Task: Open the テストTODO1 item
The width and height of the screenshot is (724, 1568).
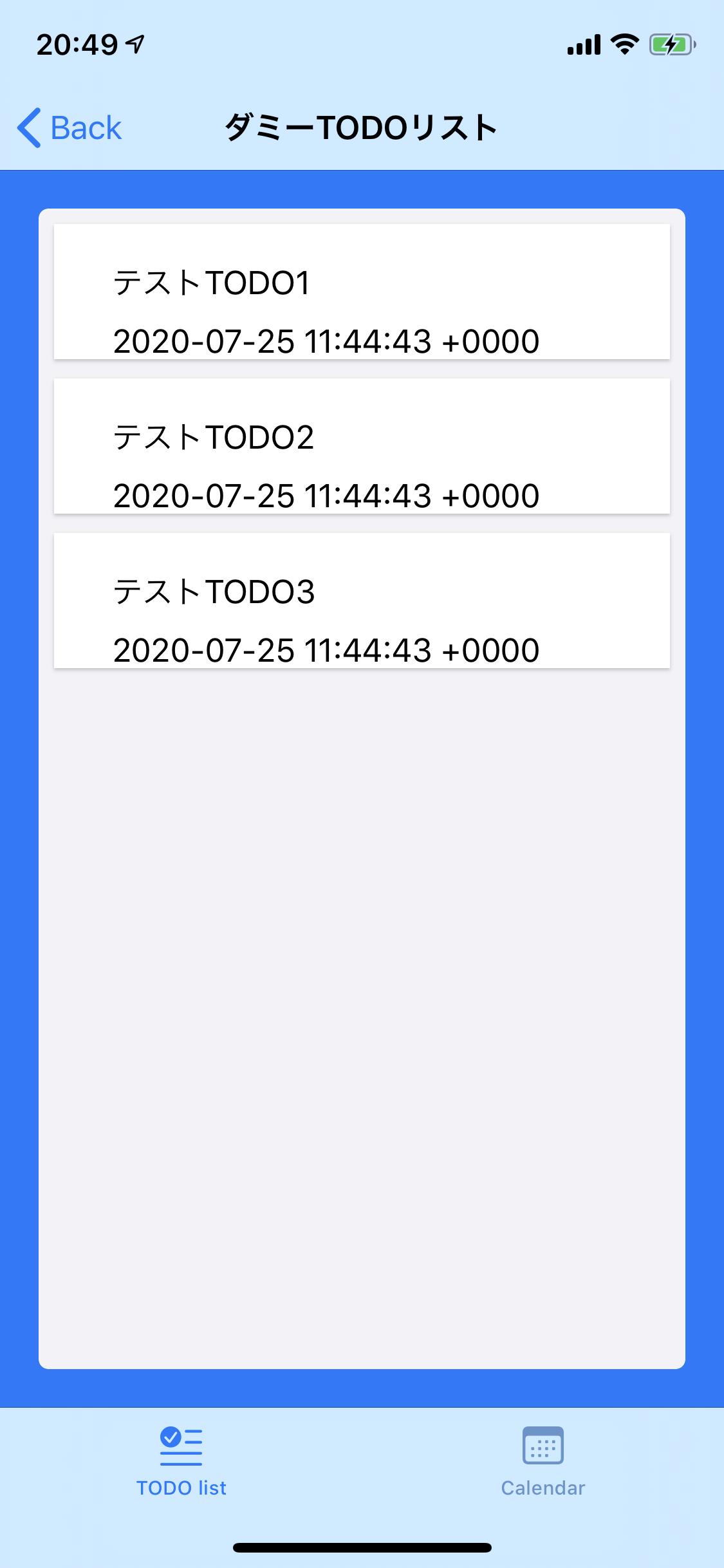Action: pyautogui.click(x=362, y=292)
